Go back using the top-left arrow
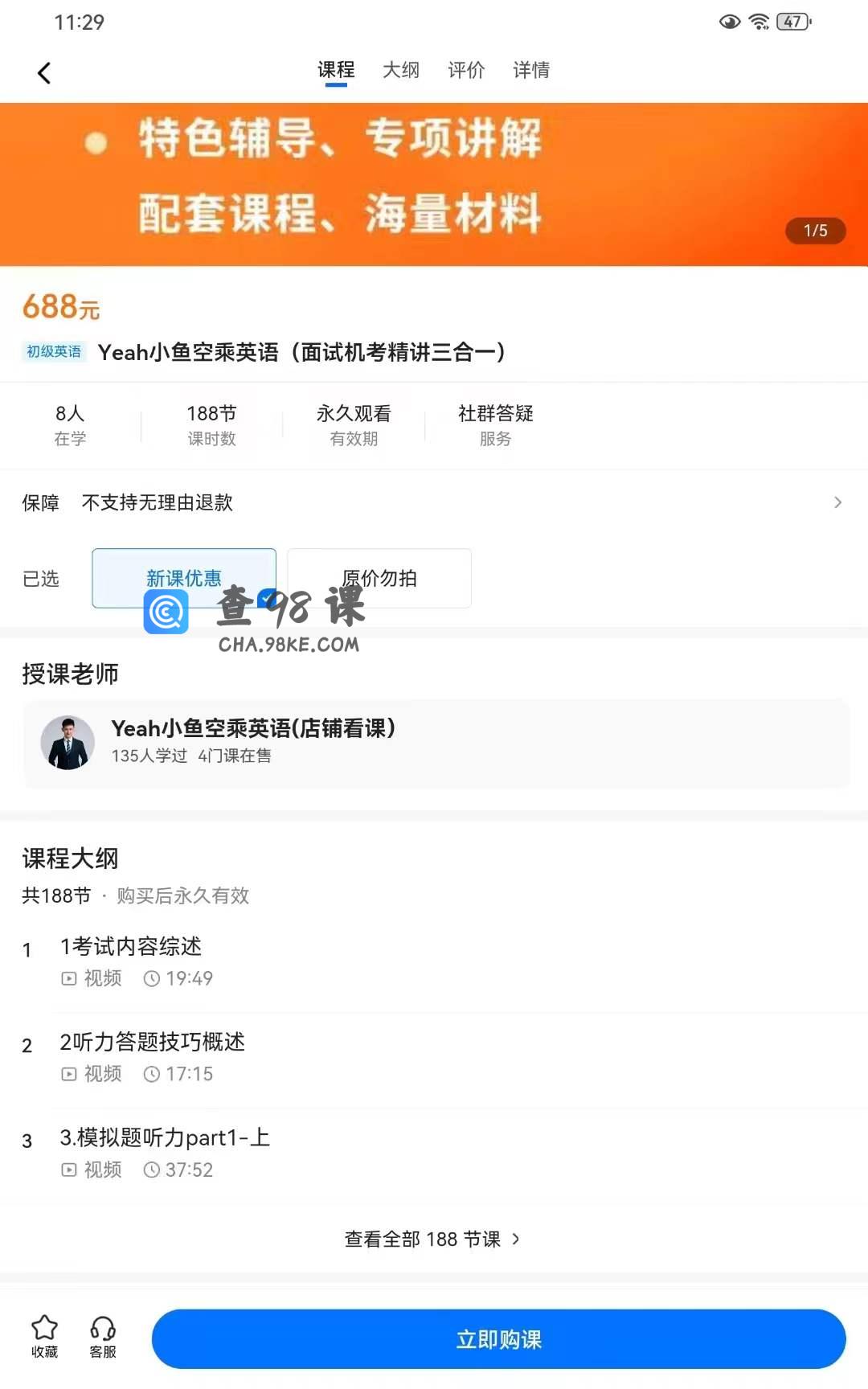 pos(44,73)
